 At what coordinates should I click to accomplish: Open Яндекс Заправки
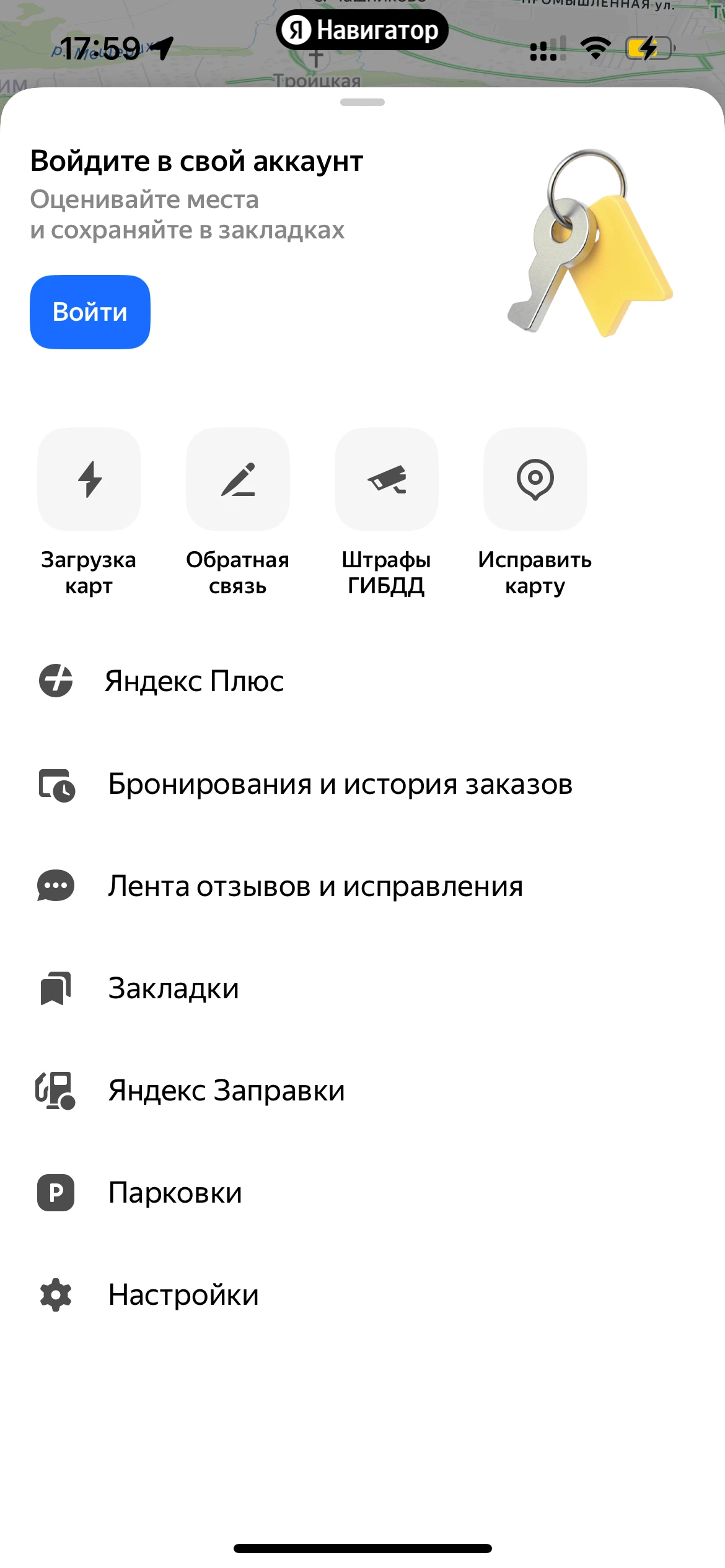pyautogui.click(x=226, y=1091)
